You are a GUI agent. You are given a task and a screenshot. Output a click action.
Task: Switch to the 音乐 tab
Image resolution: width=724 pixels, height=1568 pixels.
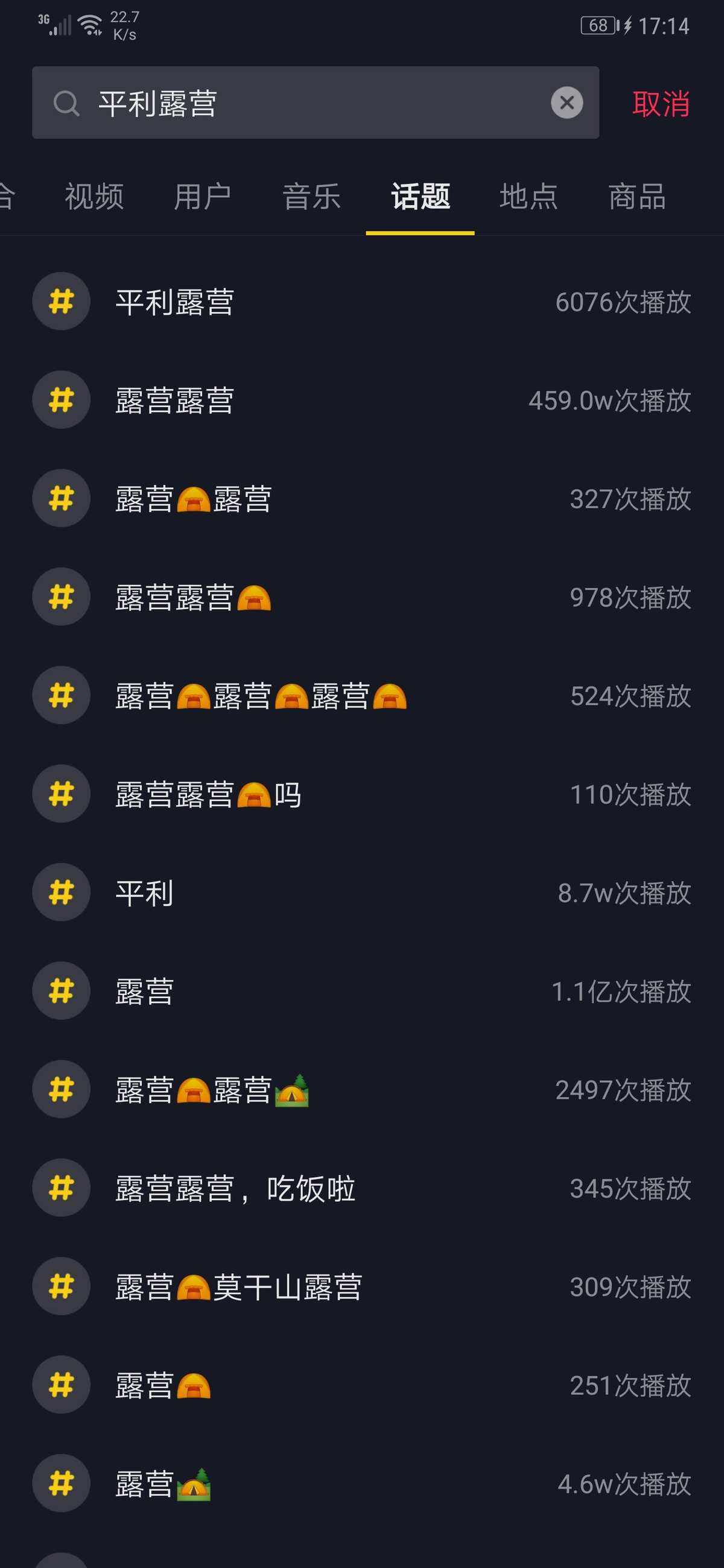point(311,197)
